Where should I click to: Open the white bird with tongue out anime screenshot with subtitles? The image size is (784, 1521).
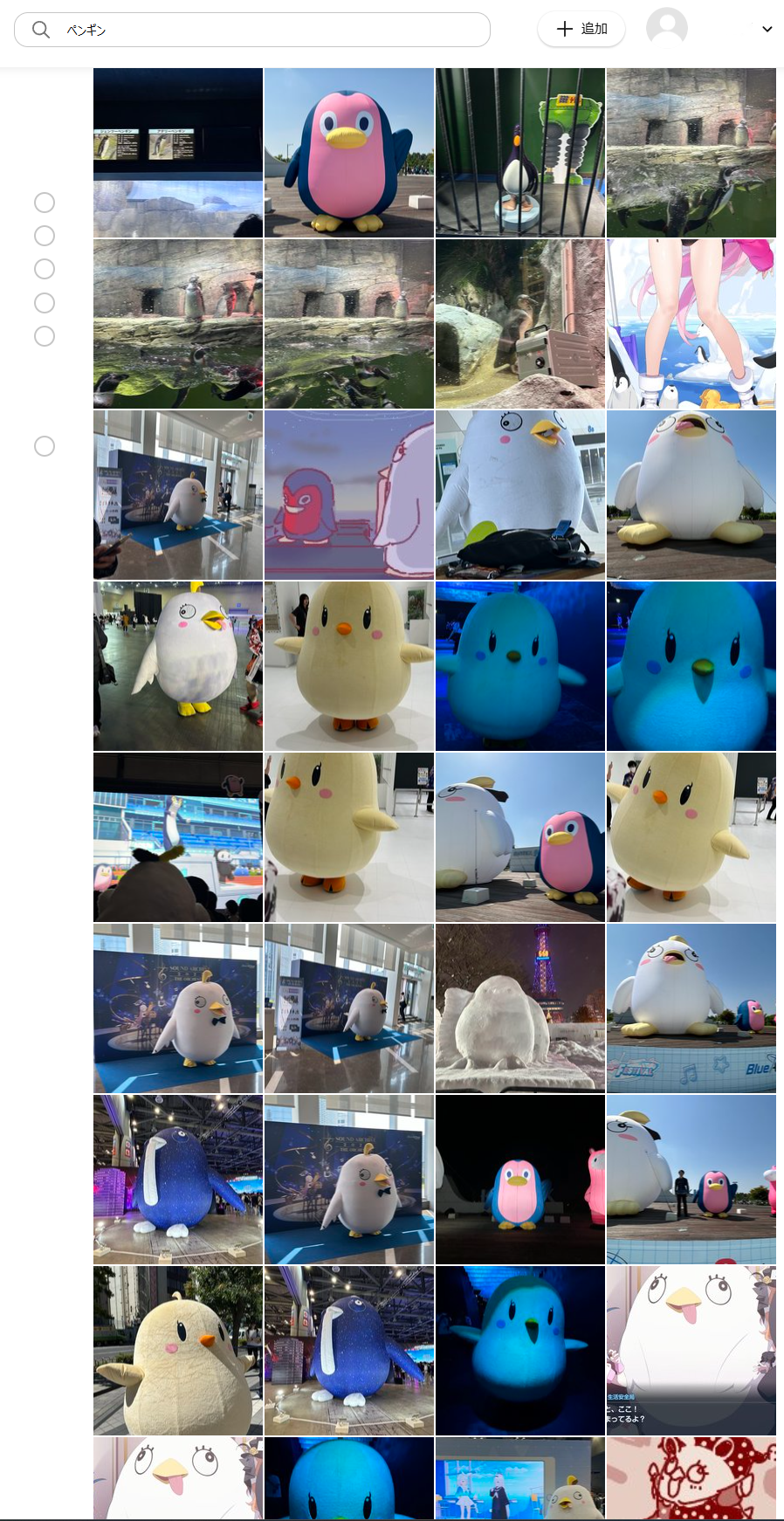691,1351
